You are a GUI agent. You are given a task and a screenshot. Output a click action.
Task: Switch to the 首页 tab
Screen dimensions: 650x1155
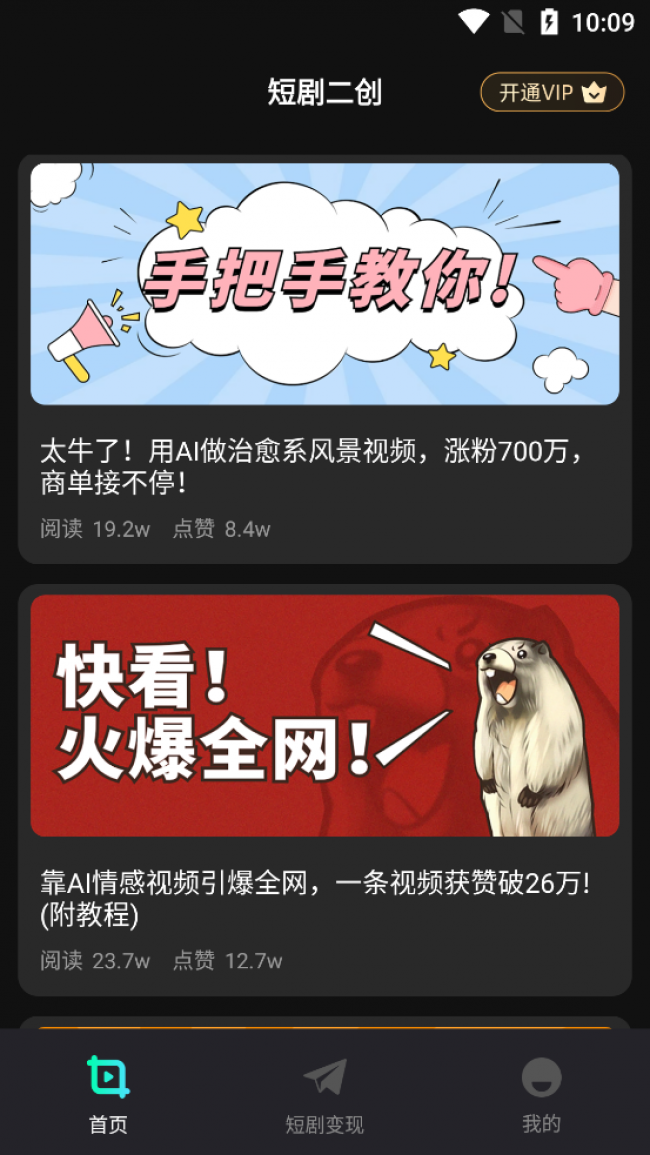click(108, 1095)
